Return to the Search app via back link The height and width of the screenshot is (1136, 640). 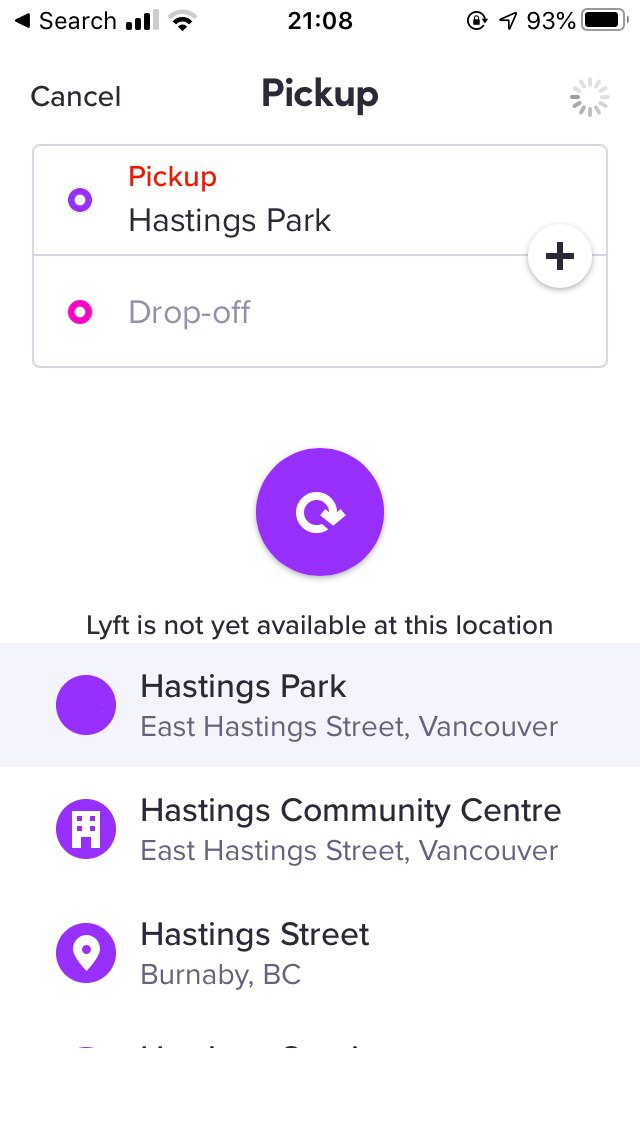click(65, 21)
